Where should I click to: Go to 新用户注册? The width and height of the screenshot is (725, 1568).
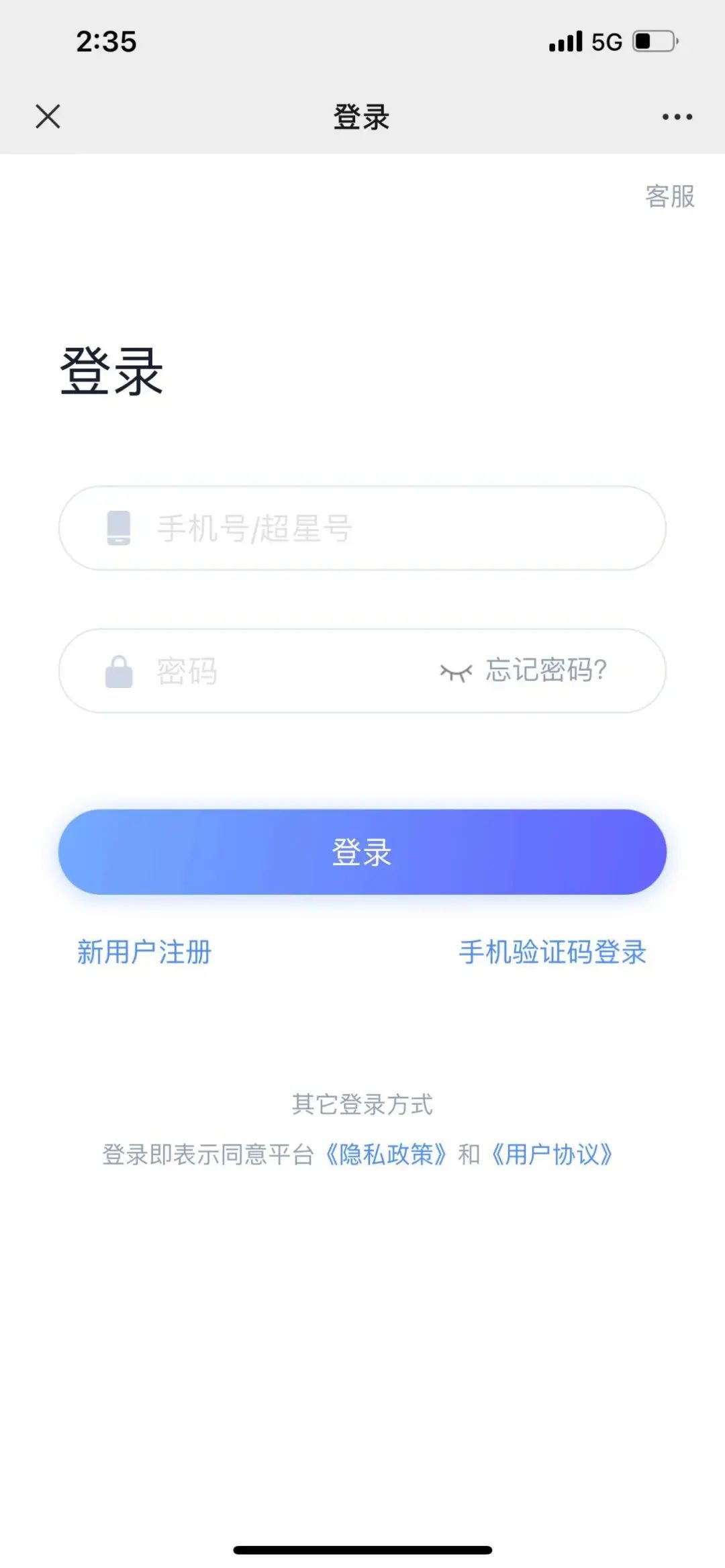pyautogui.click(x=144, y=952)
